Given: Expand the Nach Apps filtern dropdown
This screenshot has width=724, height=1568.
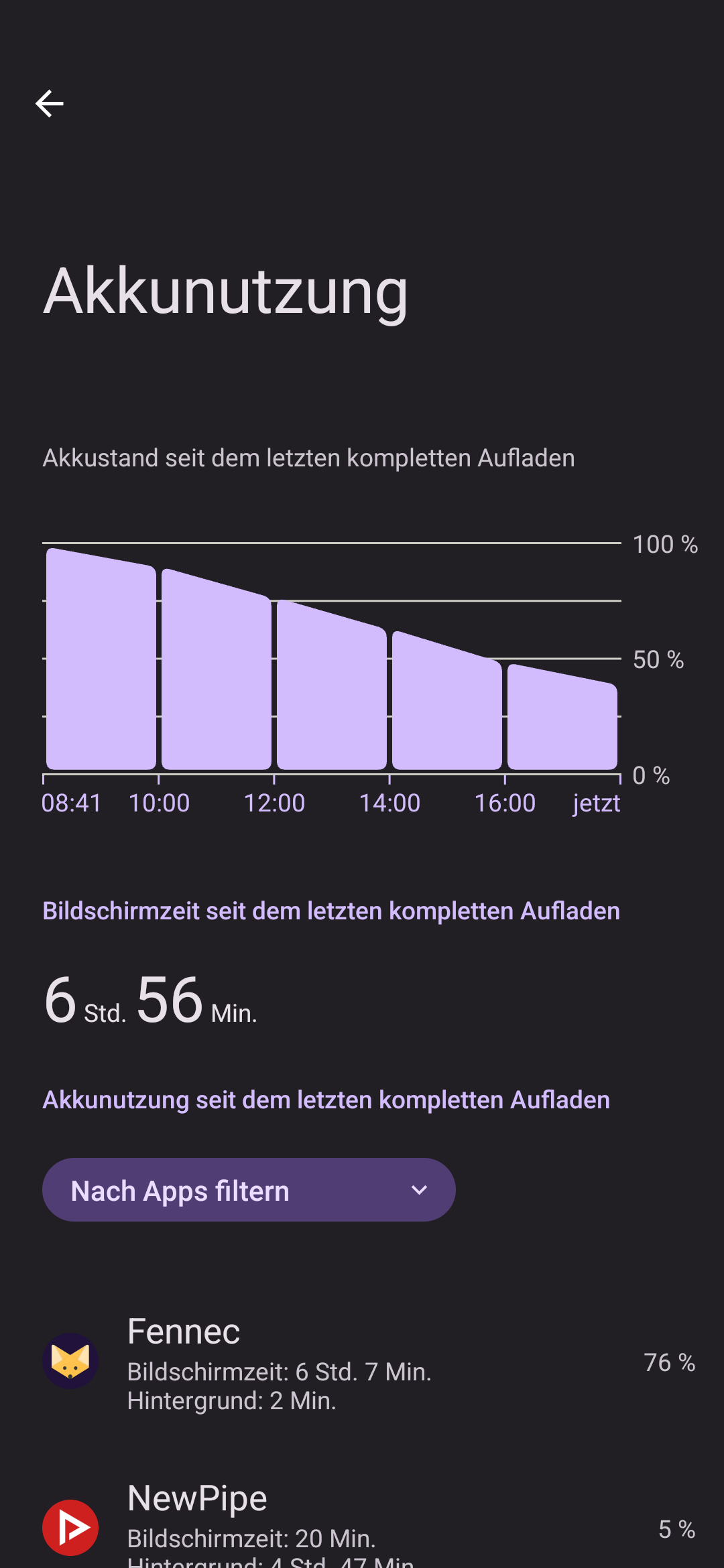Looking at the screenshot, I should pos(249,1190).
